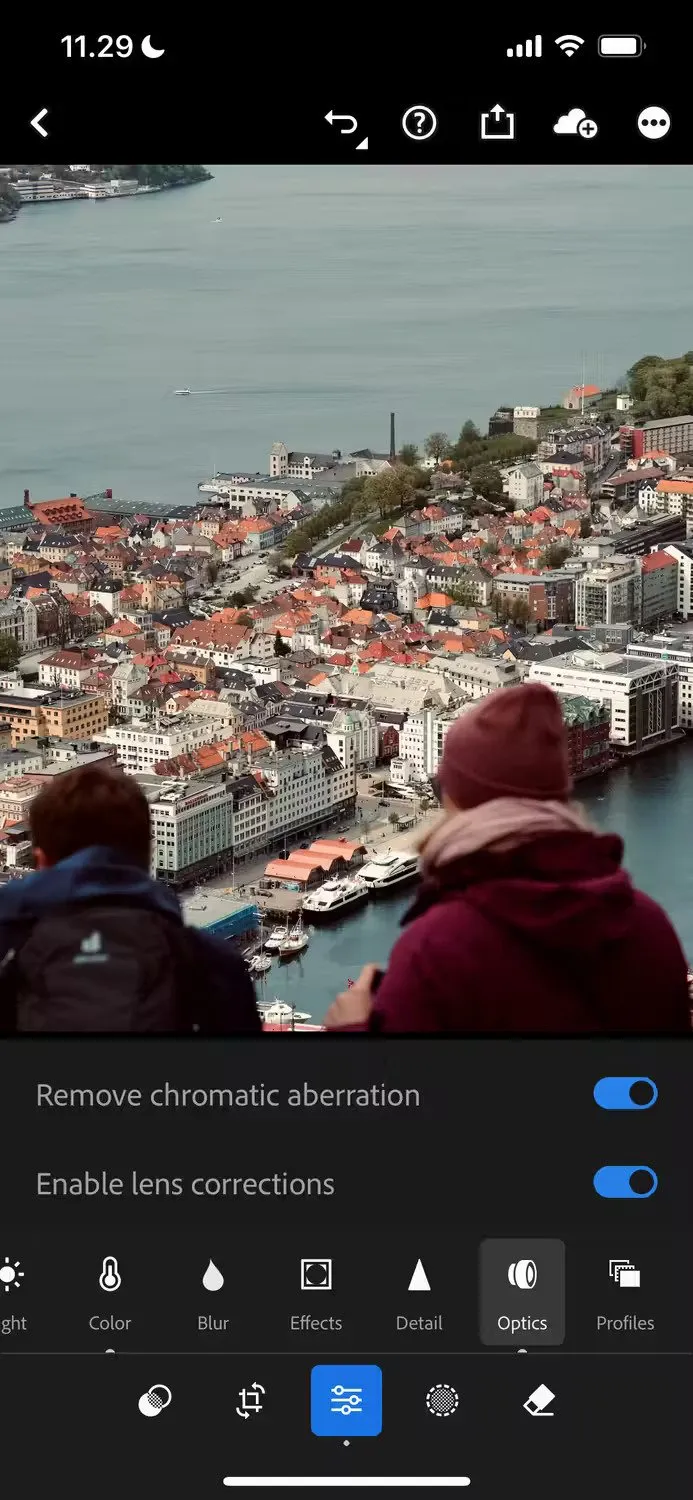
Task: Tap the edit sliders tool
Action: (346, 1401)
